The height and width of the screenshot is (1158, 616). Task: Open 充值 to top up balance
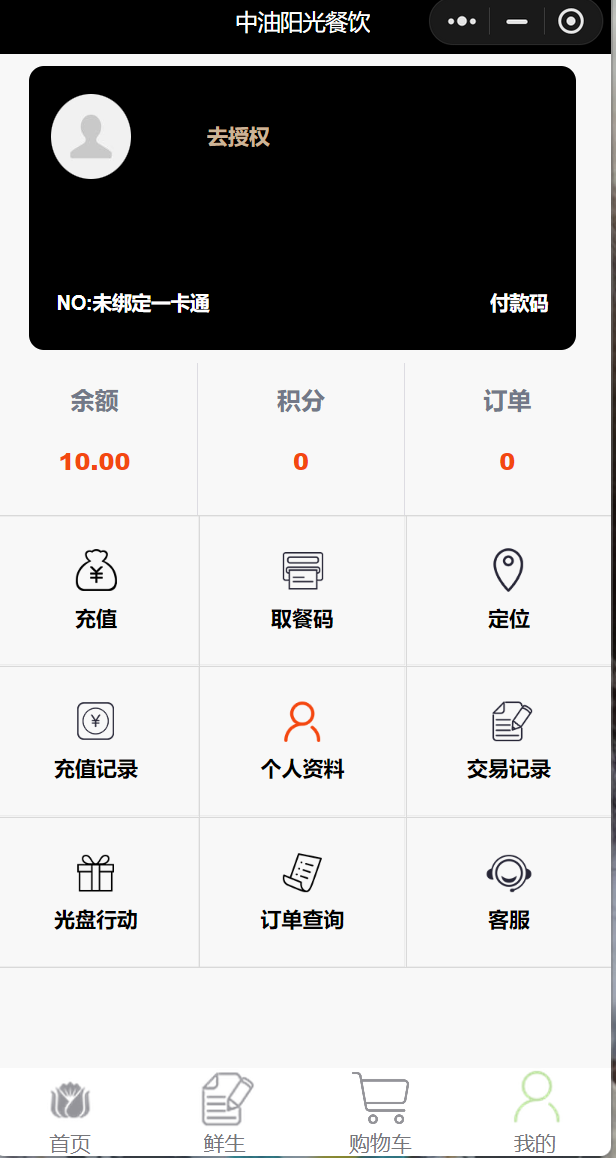point(97,590)
